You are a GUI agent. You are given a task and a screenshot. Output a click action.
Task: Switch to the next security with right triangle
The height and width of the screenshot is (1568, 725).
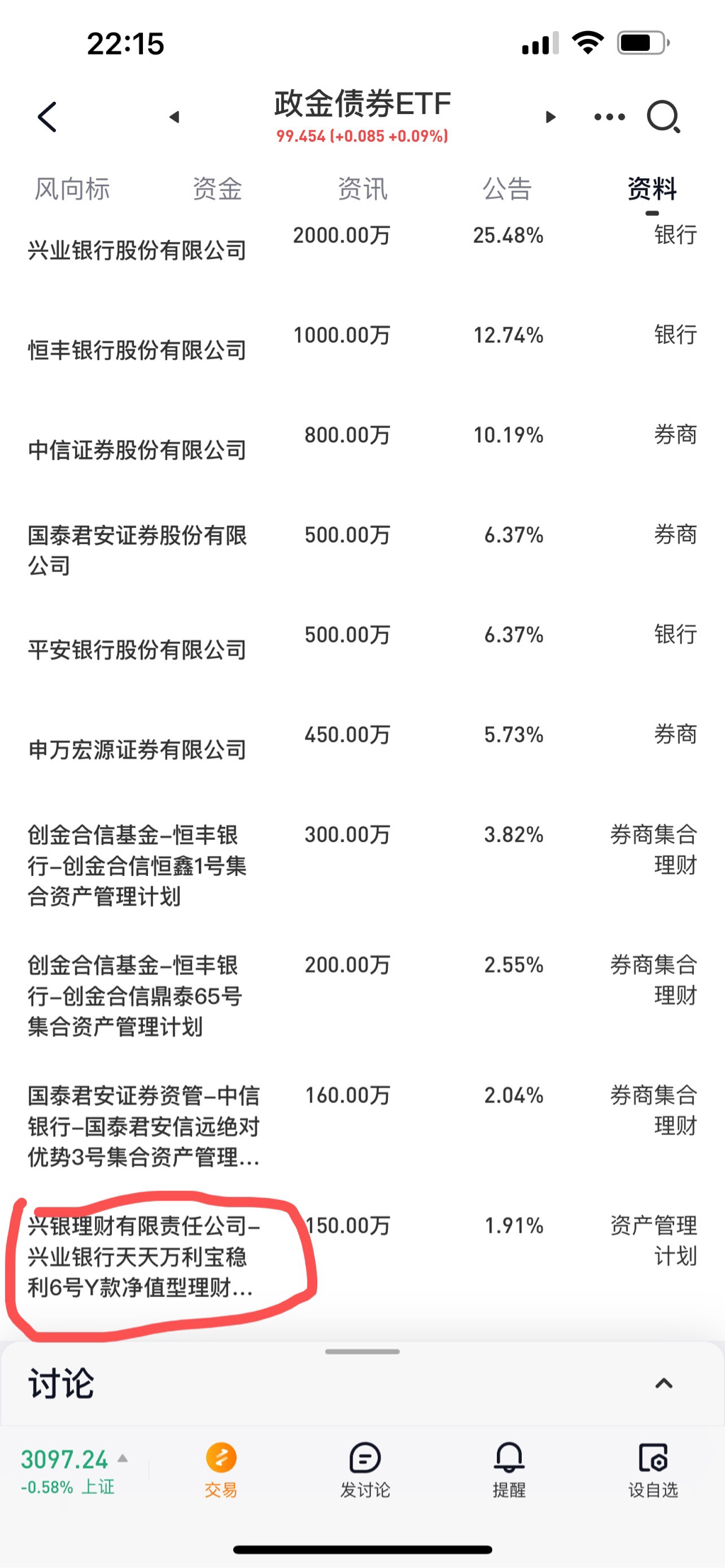pyautogui.click(x=550, y=117)
